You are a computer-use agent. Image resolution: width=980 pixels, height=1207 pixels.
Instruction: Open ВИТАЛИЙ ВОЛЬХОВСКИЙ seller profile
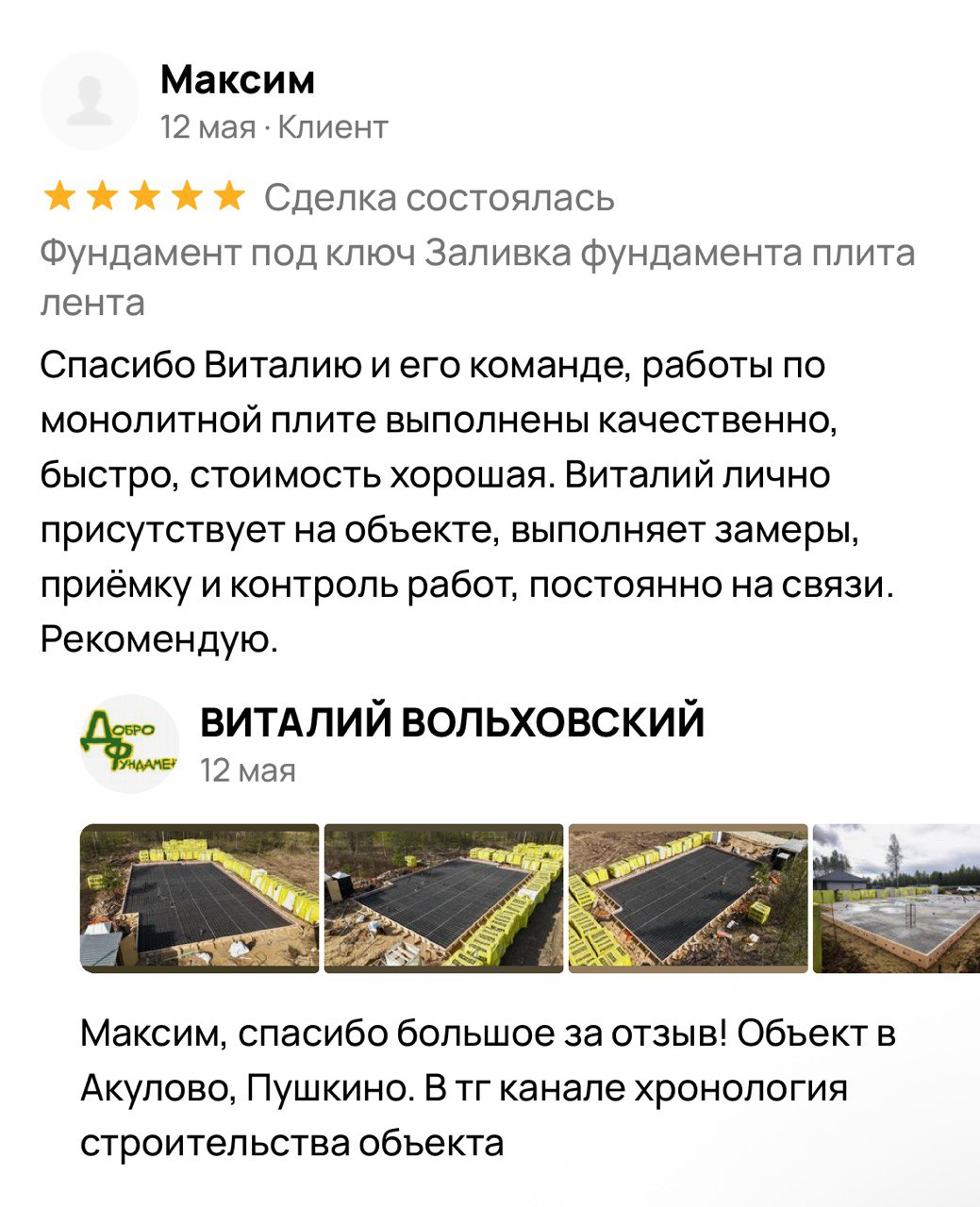(452, 723)
